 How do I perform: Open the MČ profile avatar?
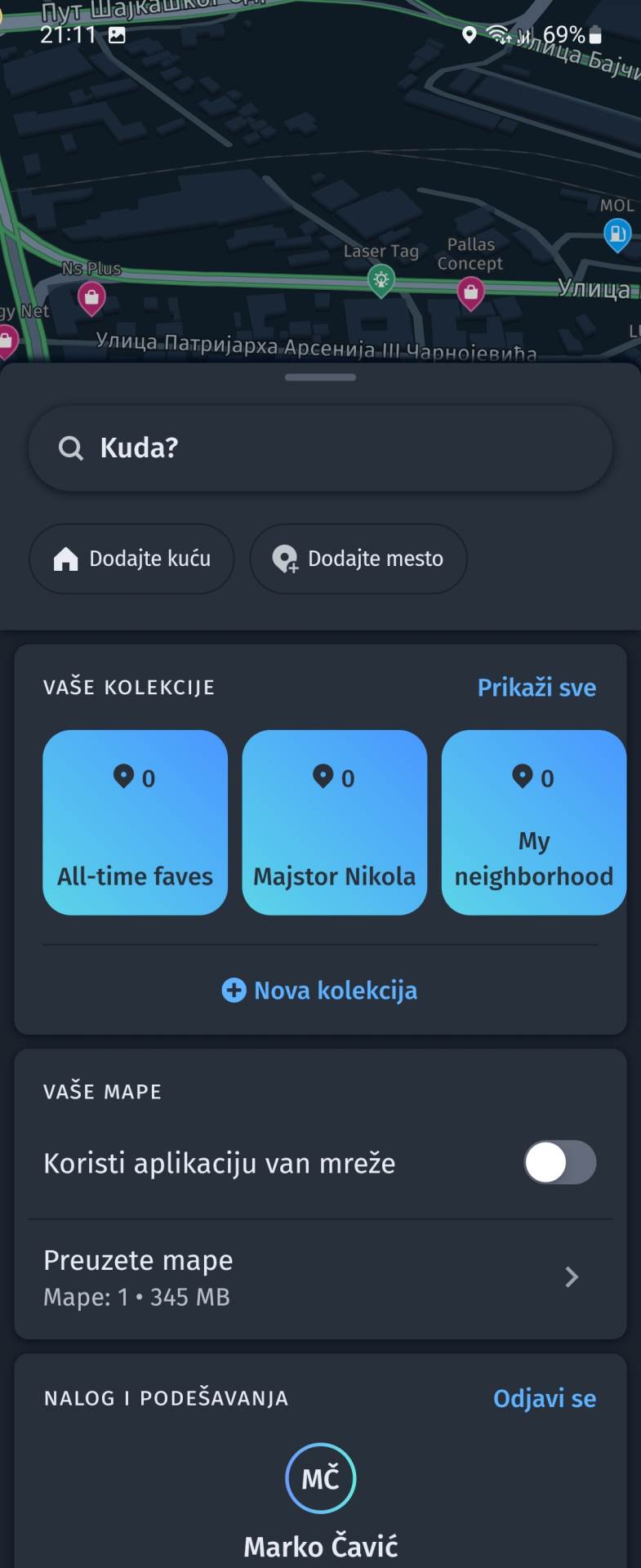[320, 1478]
